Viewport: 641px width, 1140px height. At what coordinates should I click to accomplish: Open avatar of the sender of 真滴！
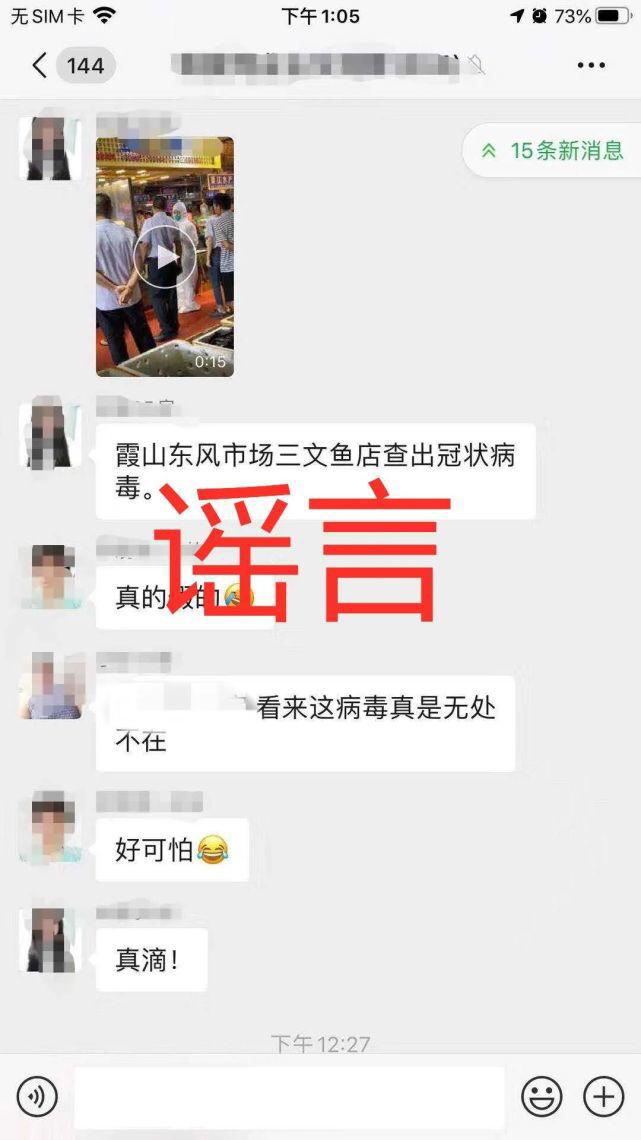pos(49,940)
